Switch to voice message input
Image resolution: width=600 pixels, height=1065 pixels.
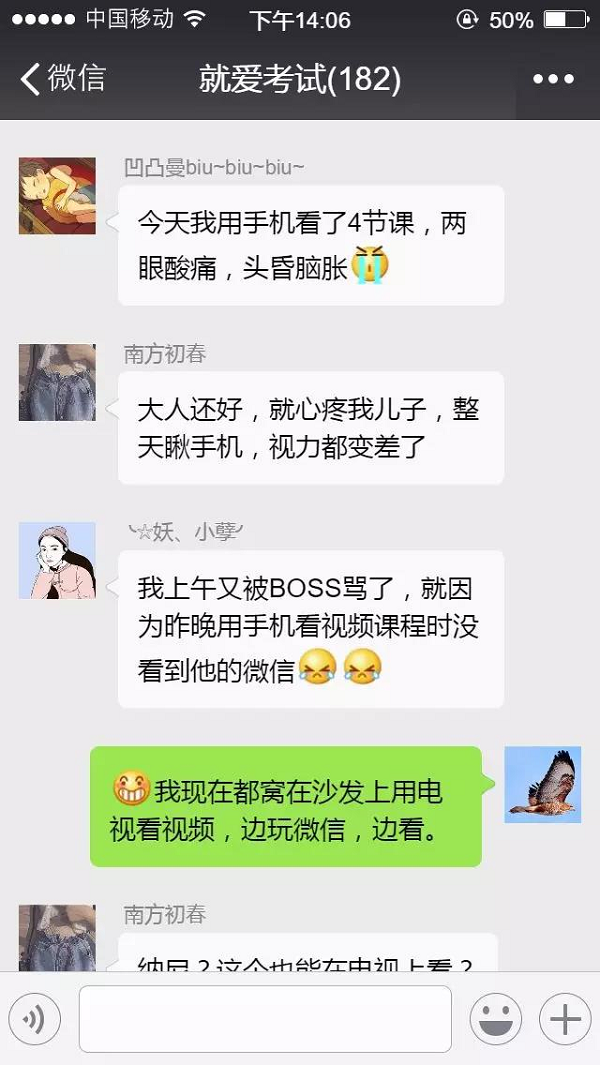click(35, 1019)
